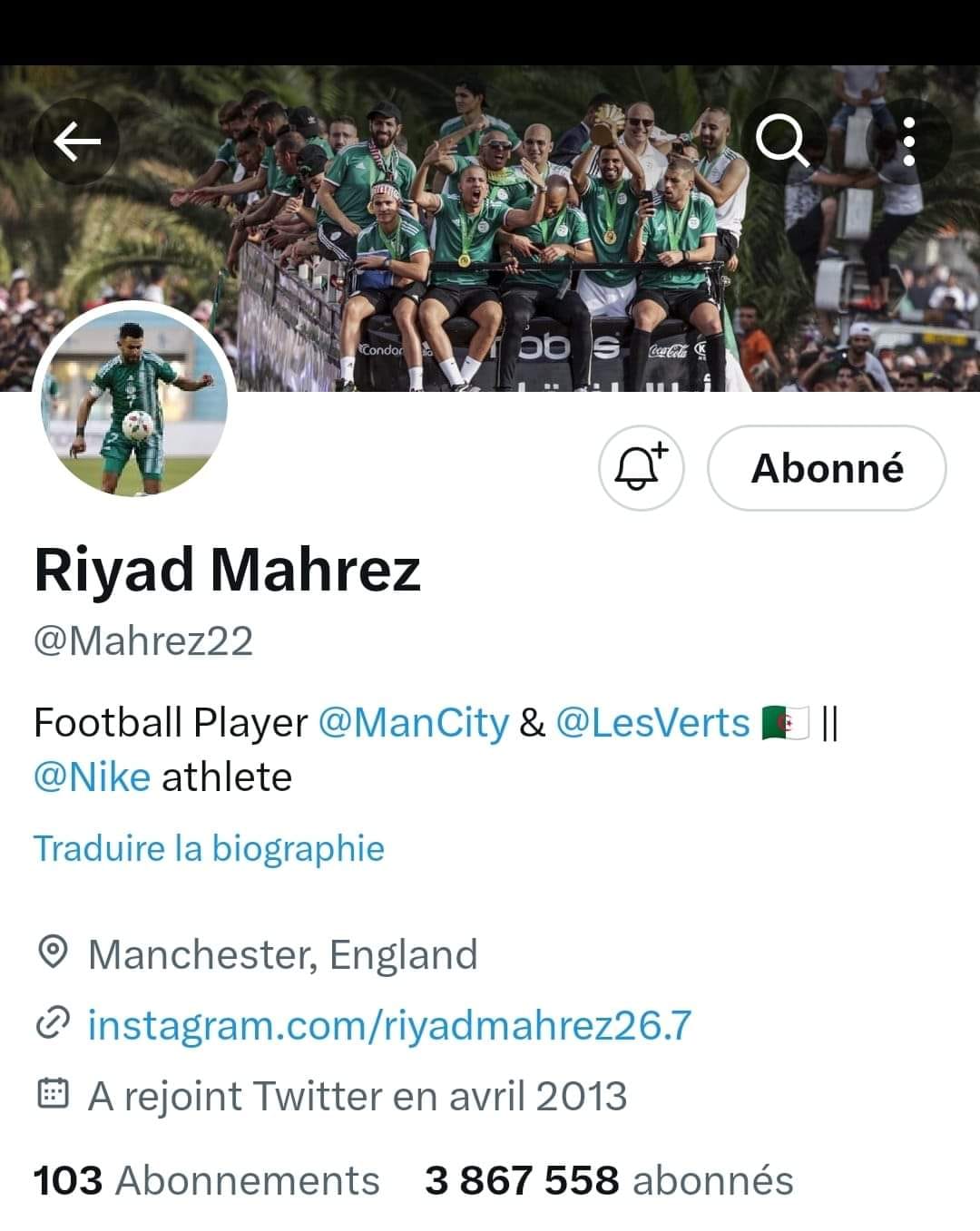
Task: View the 103 Abonnements list
Action: (206, 1180)
